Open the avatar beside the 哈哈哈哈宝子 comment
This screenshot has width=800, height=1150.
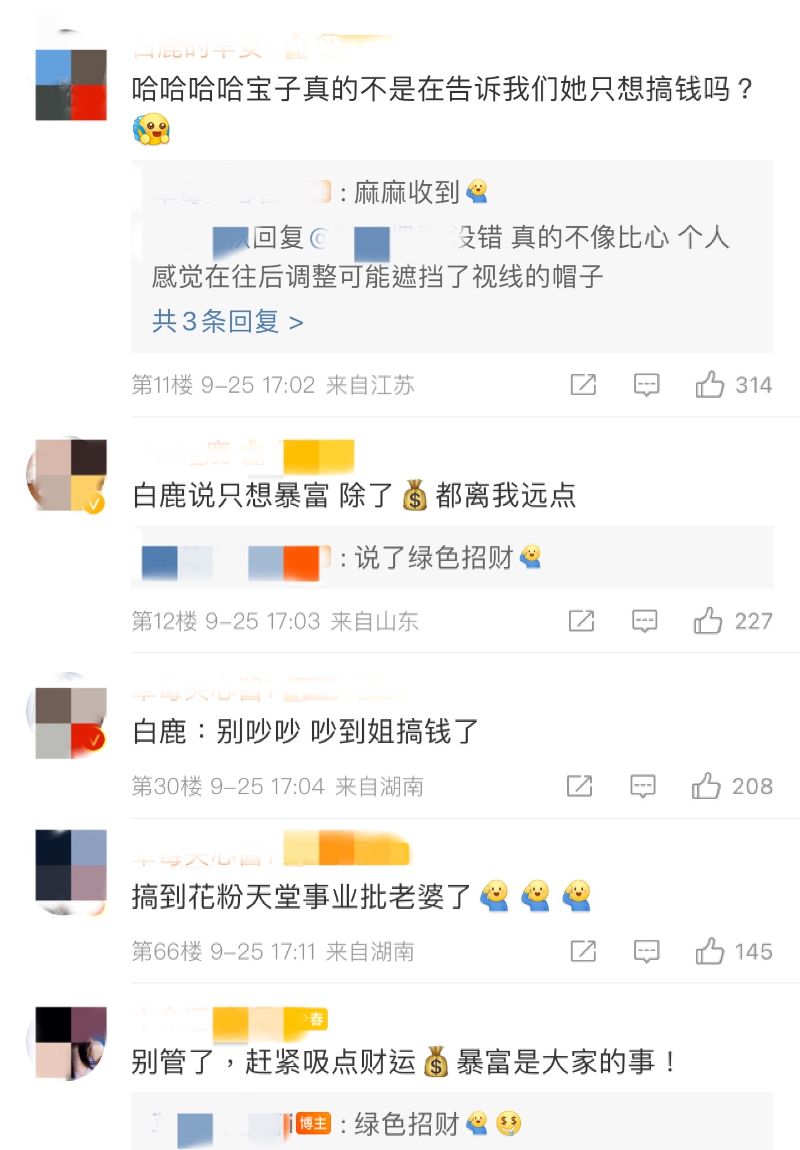70,85
